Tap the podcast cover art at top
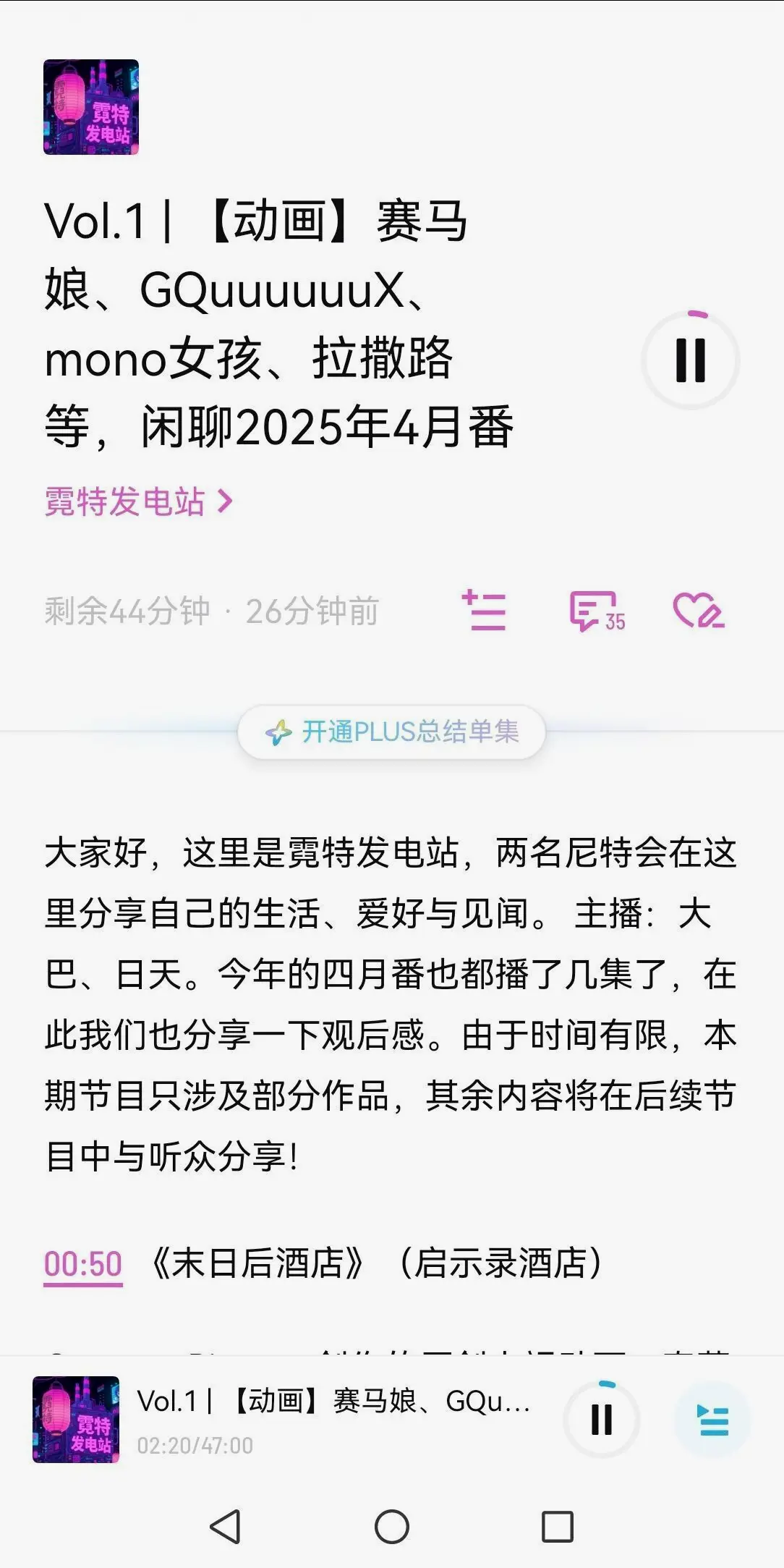The width and height of the screenshot is (784, 1568). coord(91,107)
